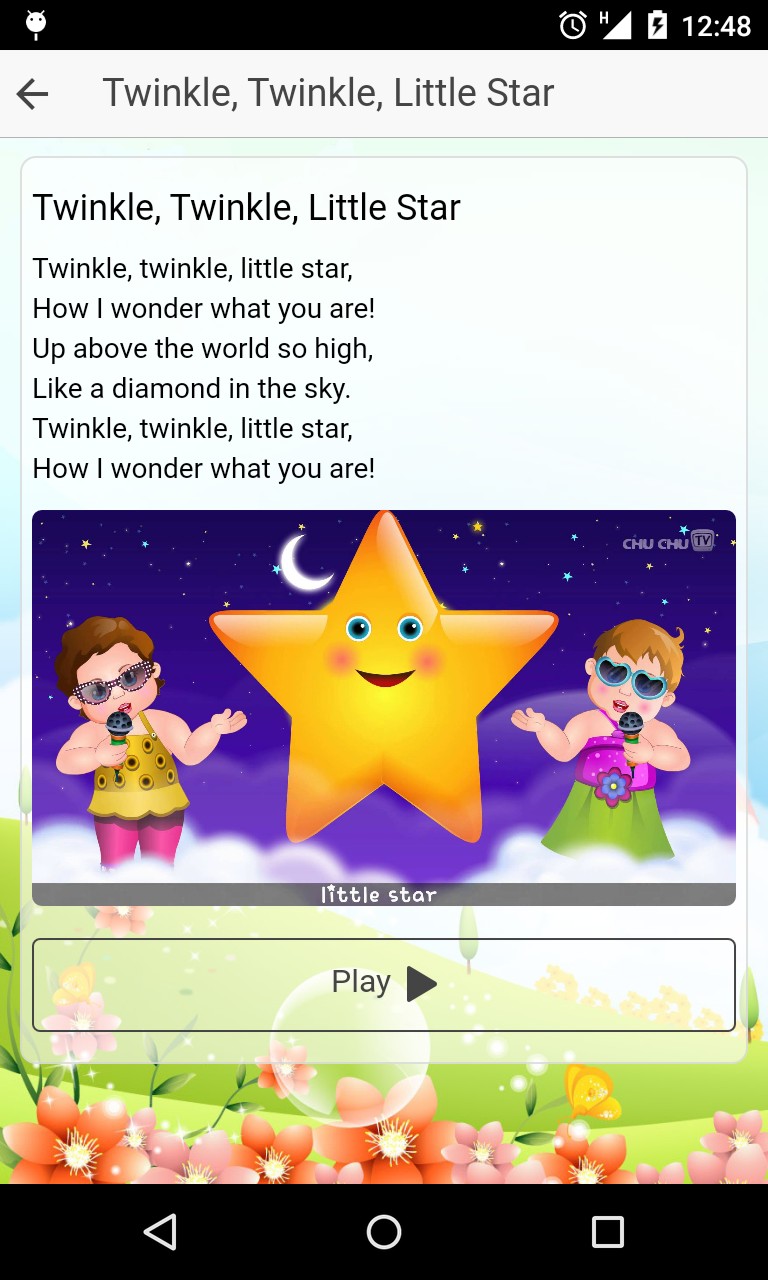Screen dimensions: 768x1280
Task: Tap the system home button
Action: coord(384,1232)
